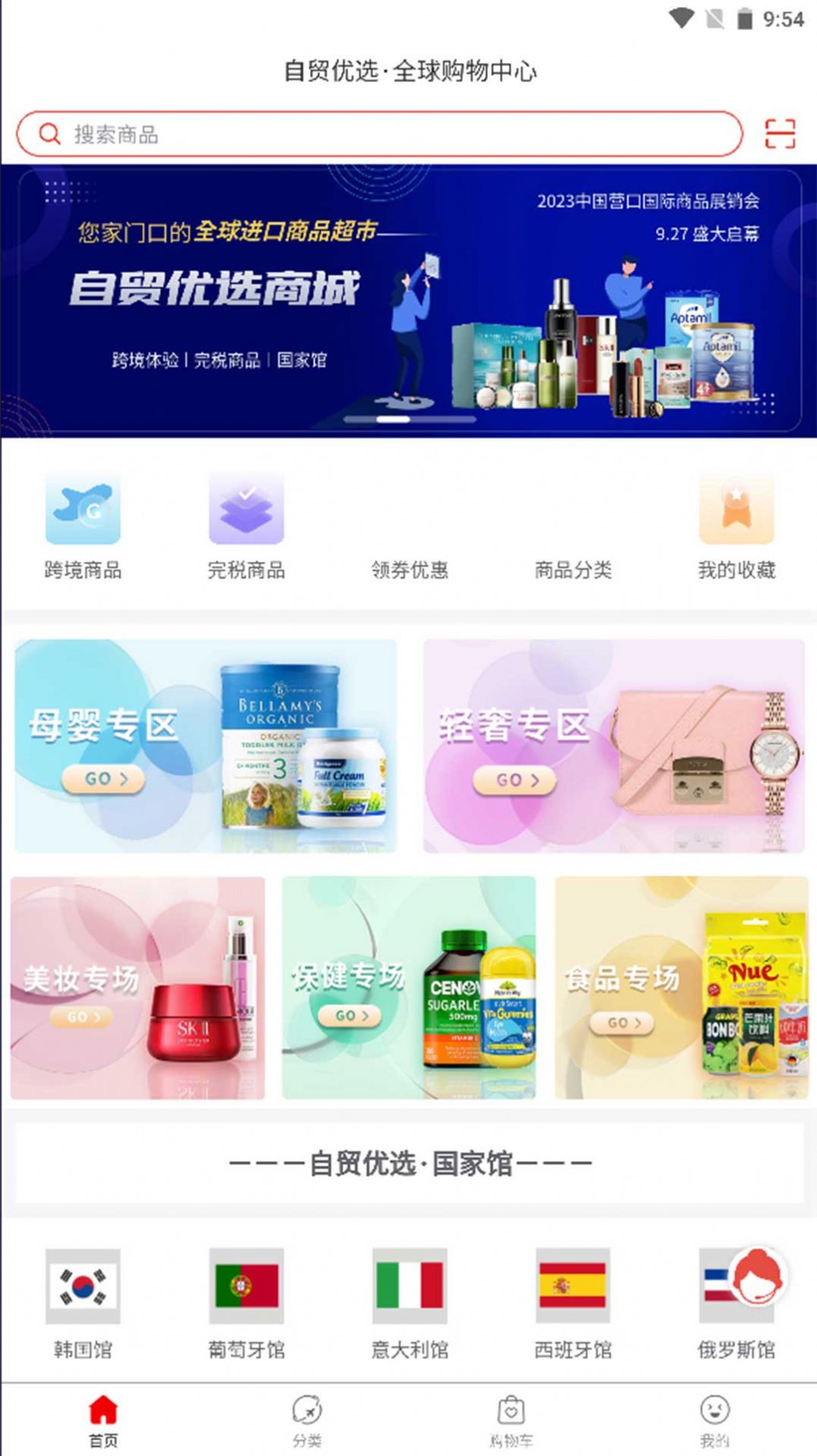The width and height of the screenshot is (817, 1456).
Task: Open the 轻奢专区 card
Action: pyautogui.click(x=613, y=745)
